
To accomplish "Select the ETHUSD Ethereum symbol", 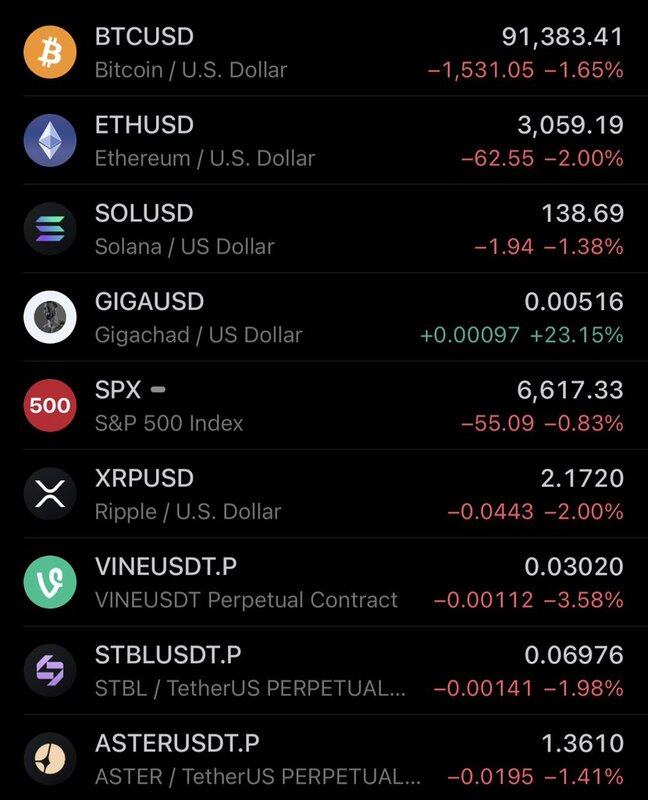I will [324, 141].
